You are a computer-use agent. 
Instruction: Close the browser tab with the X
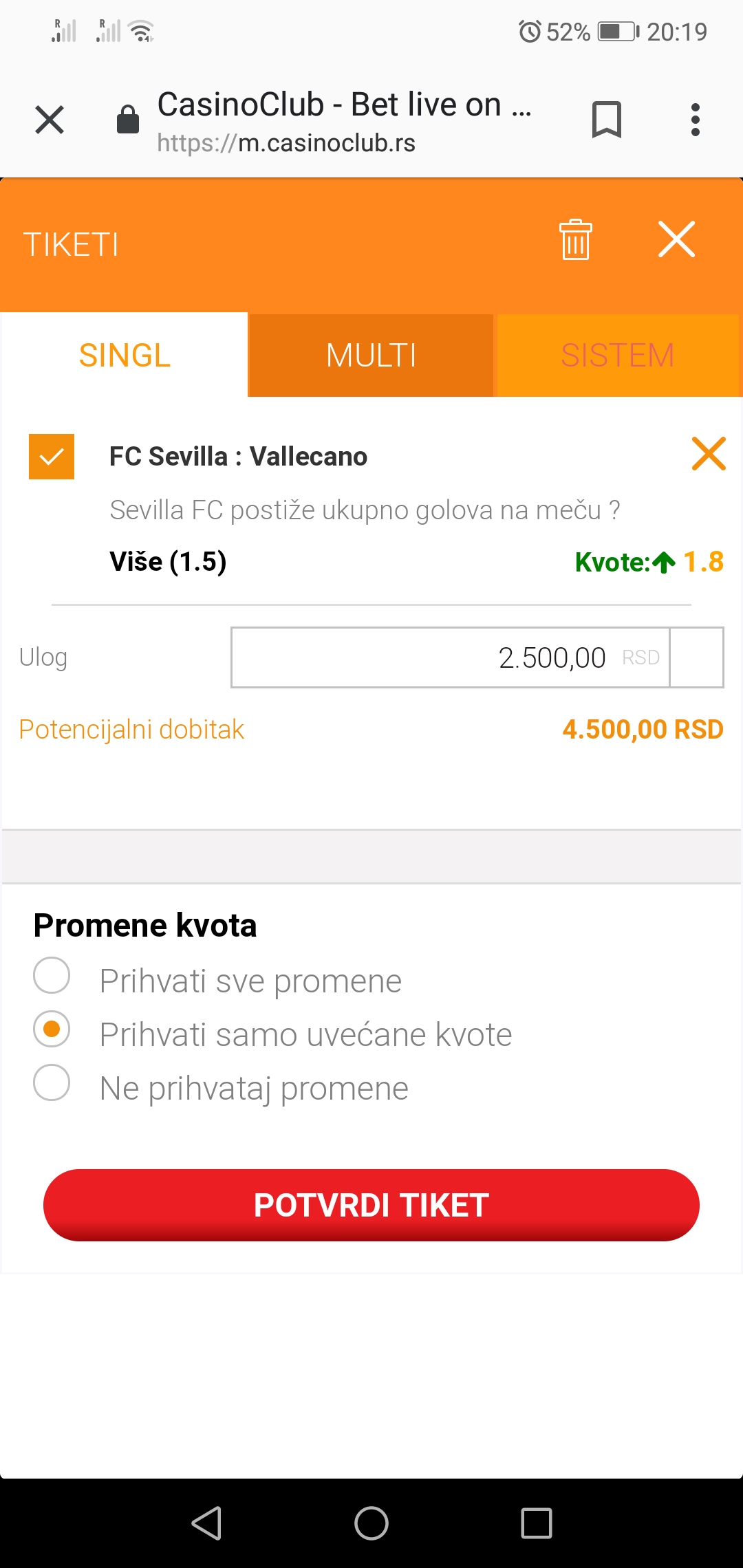coord(50,120)
